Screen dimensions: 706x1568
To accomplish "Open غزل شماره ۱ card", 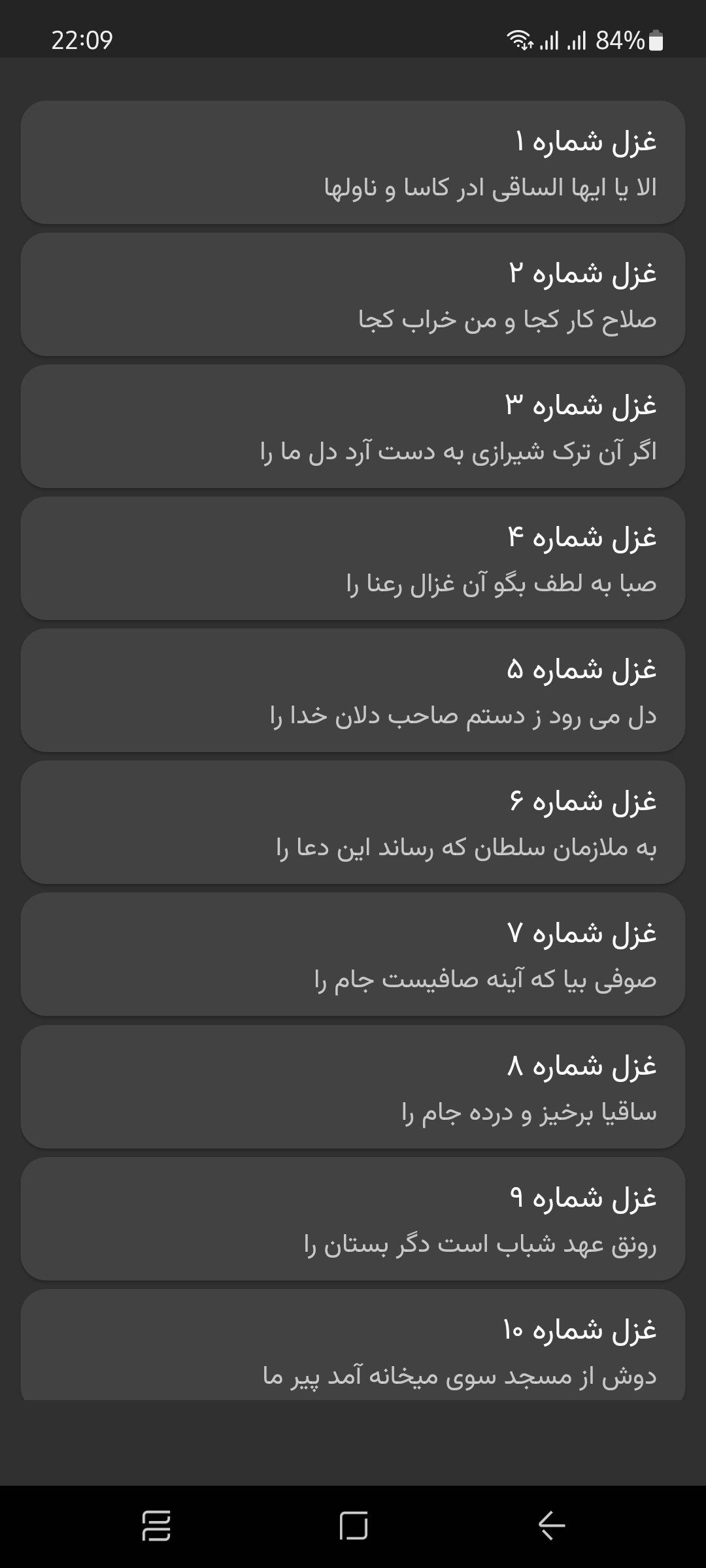I will tap(353, 163).
